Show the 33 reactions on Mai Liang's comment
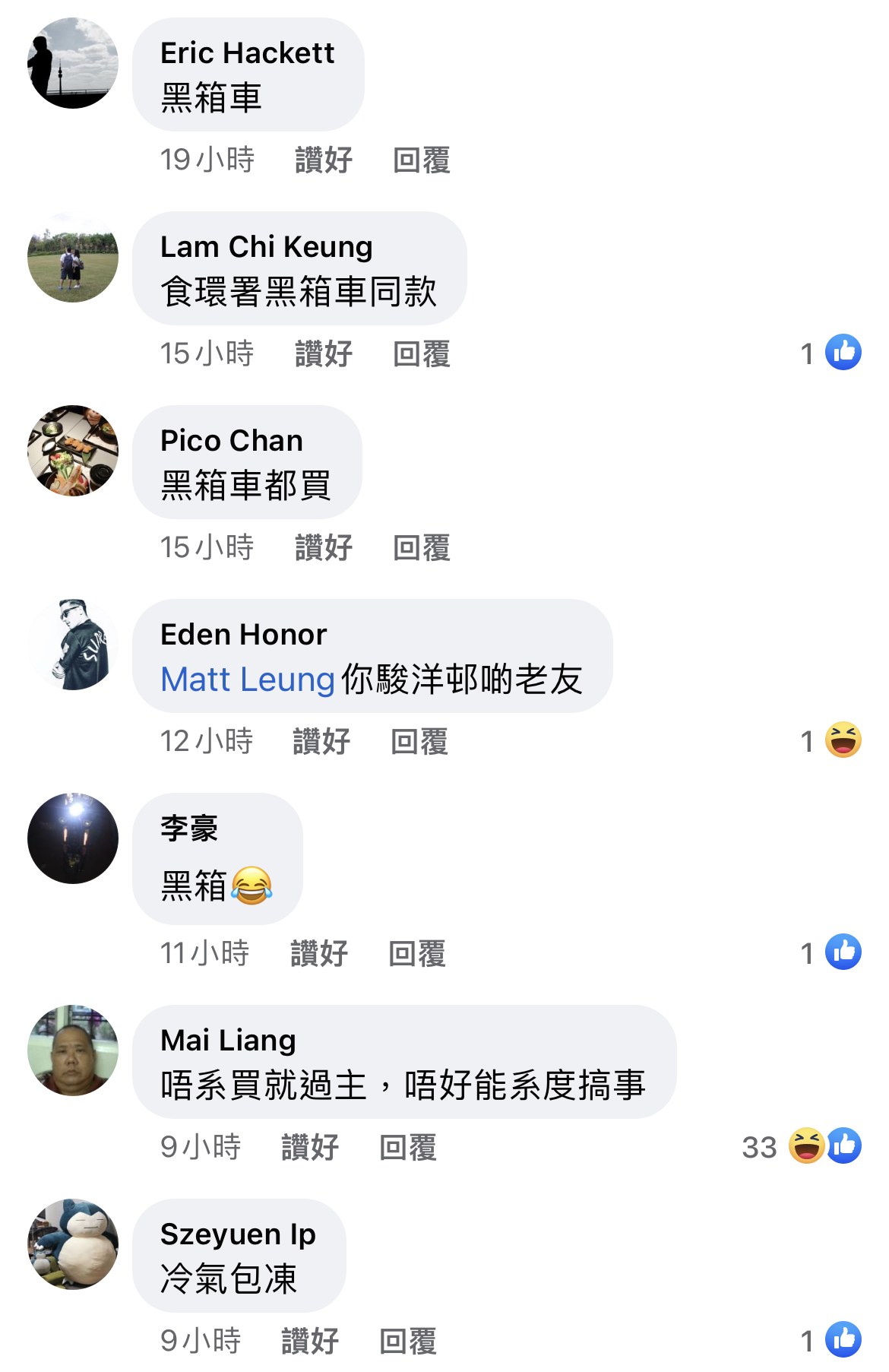 pyautogui.click(x=802, y=1146)
